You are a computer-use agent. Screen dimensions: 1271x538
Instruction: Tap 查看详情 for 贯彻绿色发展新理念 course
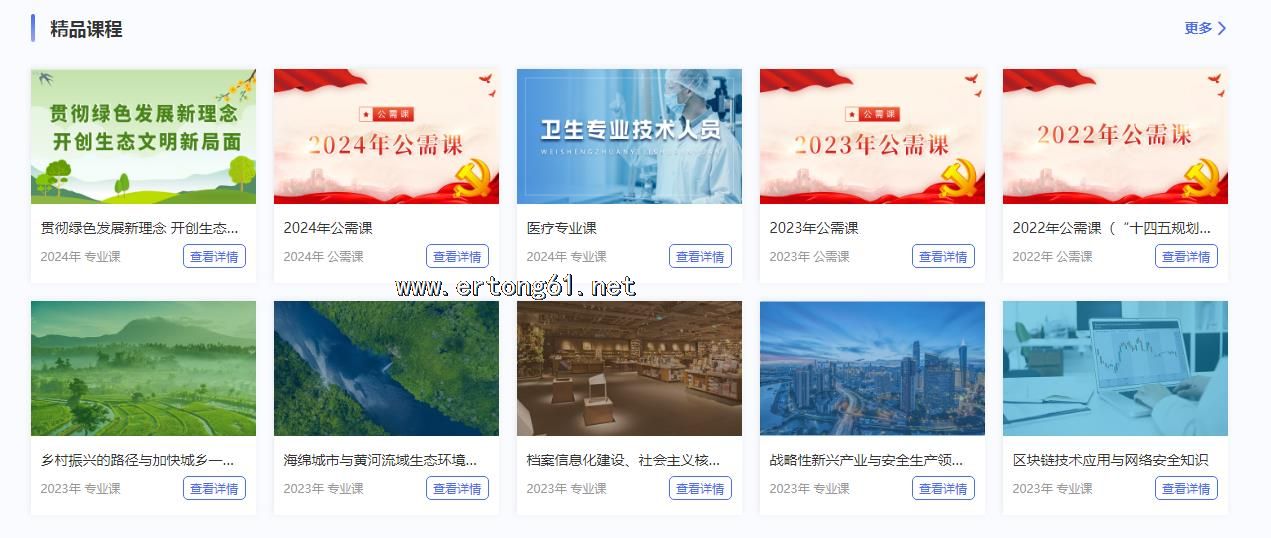pos(214,256)
